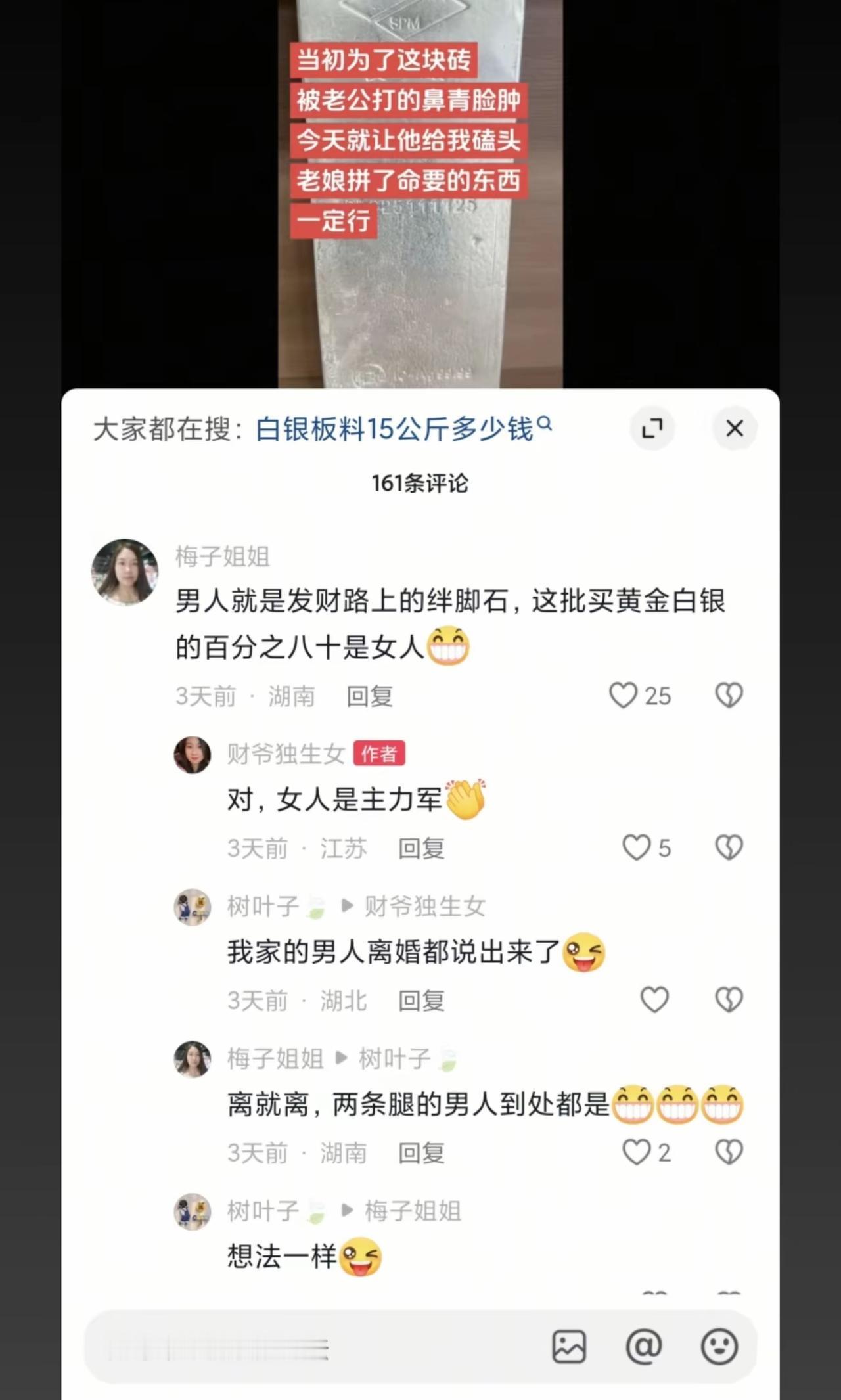Like 树叶子's unliked comment
Image resolution: width=841 pixels, height=1400 pixels.
[x=654, y=999]
